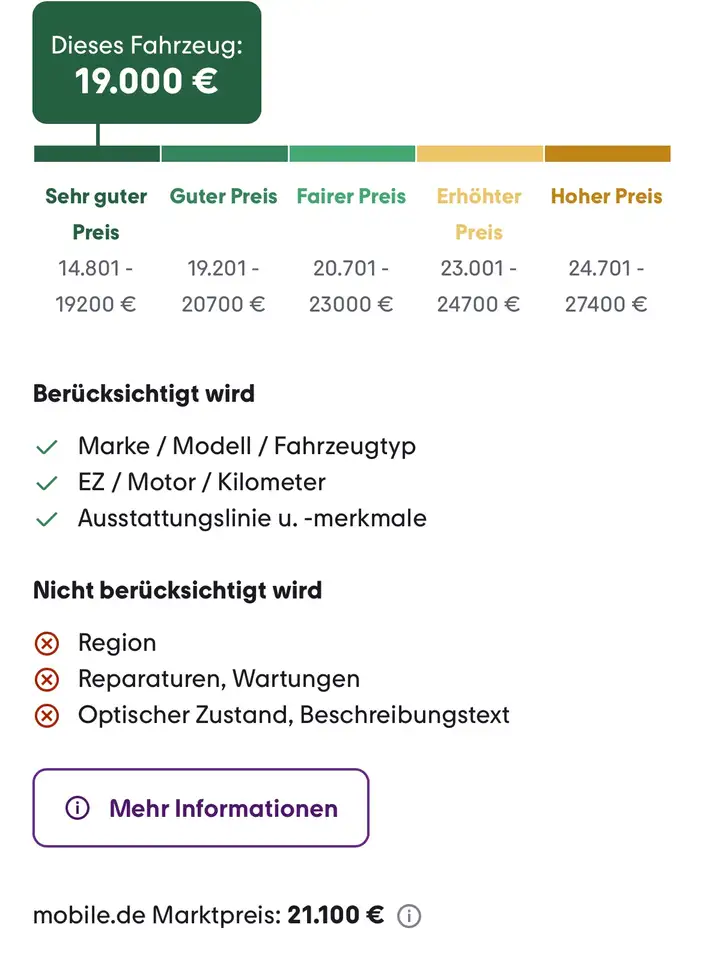The width and height of the screenshot is (703, 960).
Task: Tap the info icon next to Marktpreis
Action: coord(409,916)
